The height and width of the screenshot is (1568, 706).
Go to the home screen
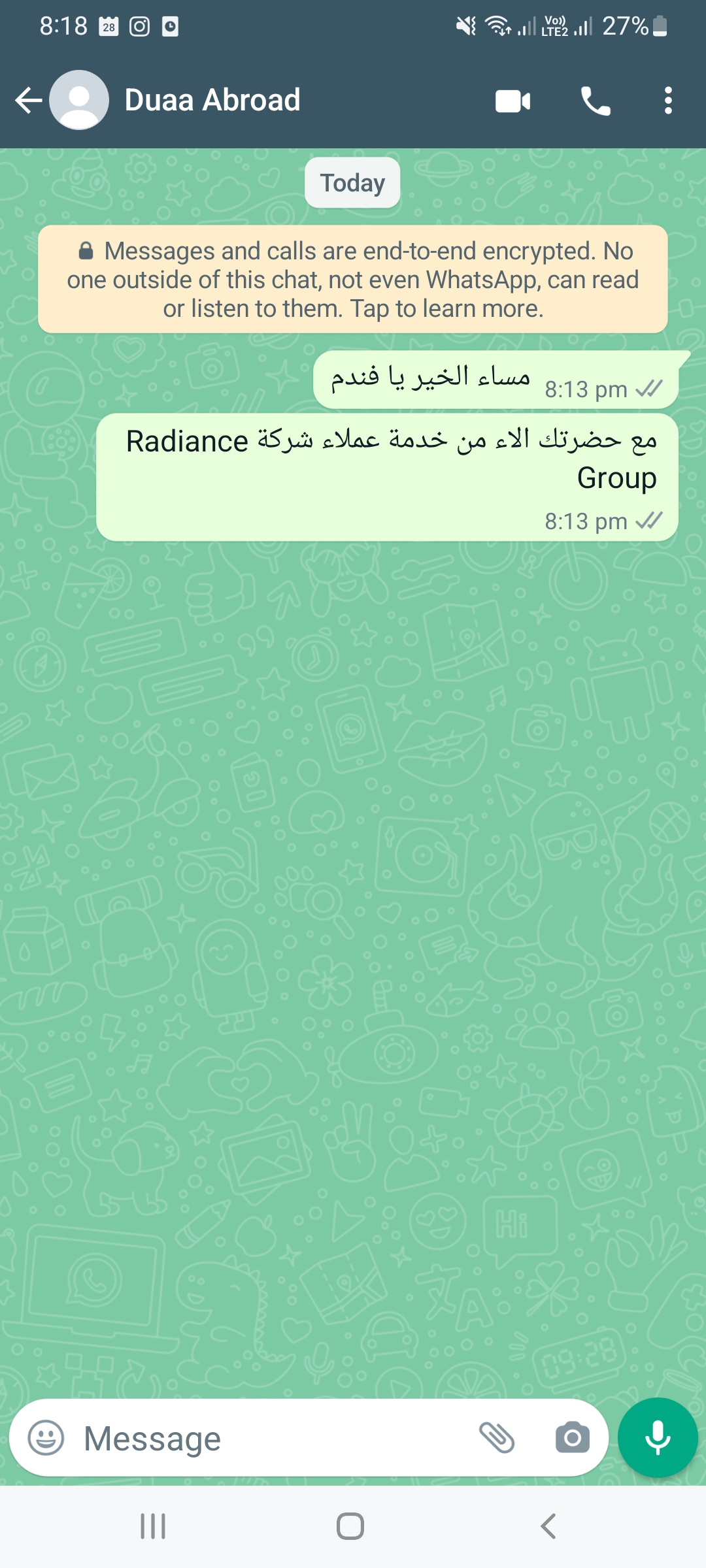tap(350, 1526)
